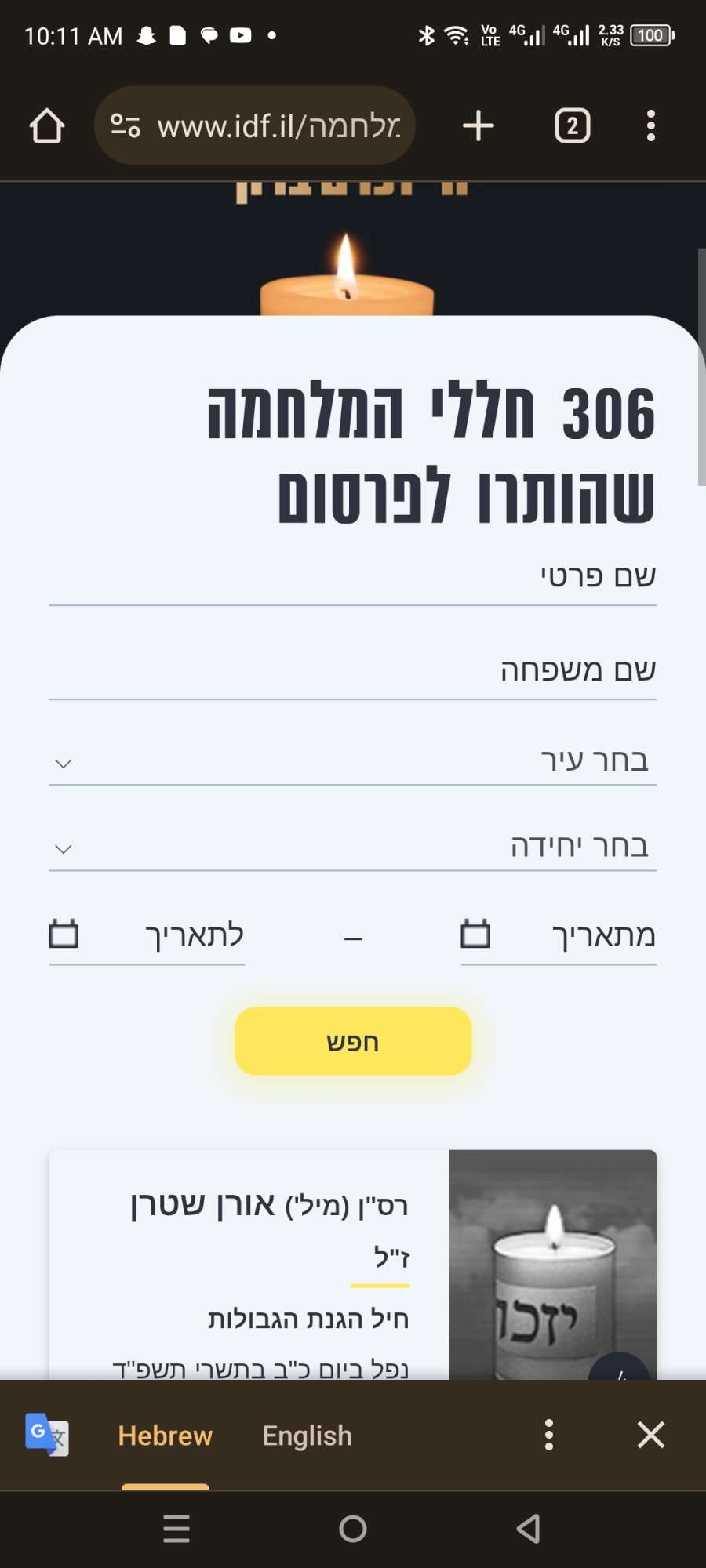The height and width of the screenshot is (1568, 706).
Task: Open a new browser tab
Action: 478,125
